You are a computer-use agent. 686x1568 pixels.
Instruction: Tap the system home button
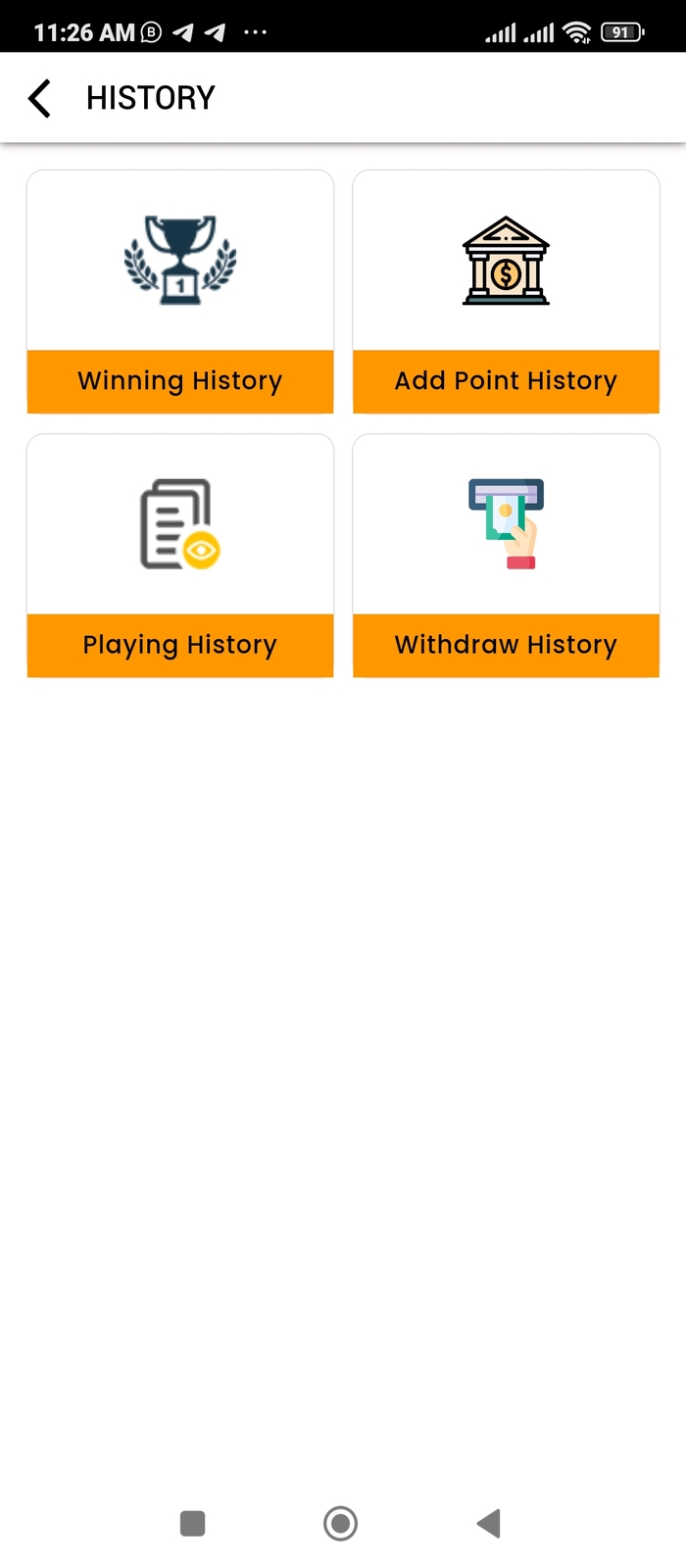[340, 1523]
